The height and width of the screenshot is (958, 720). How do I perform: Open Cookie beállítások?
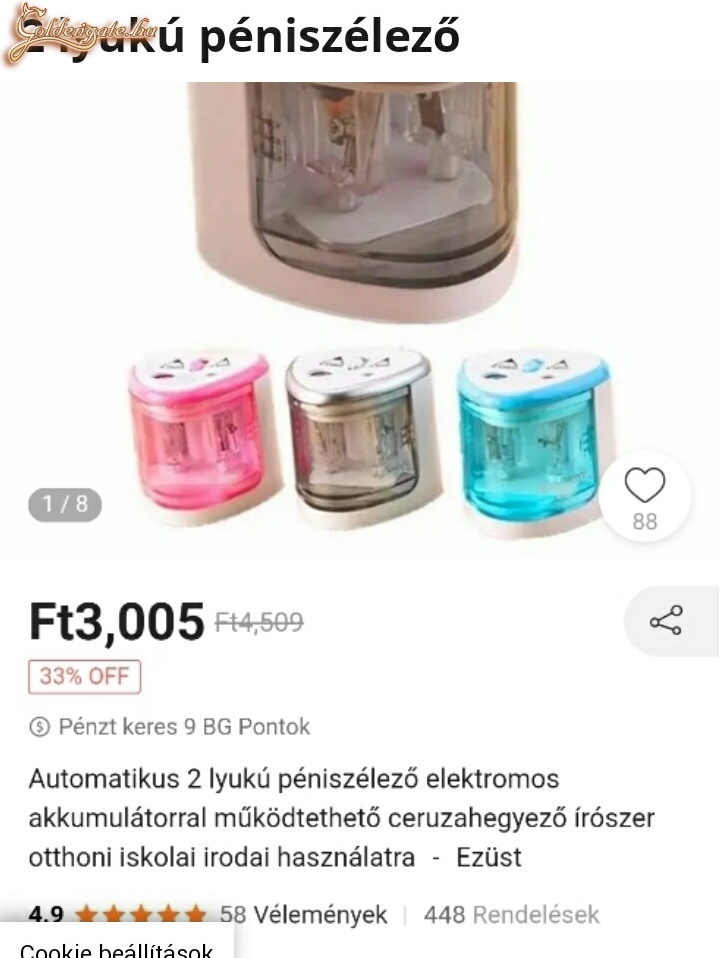(116, 947)
